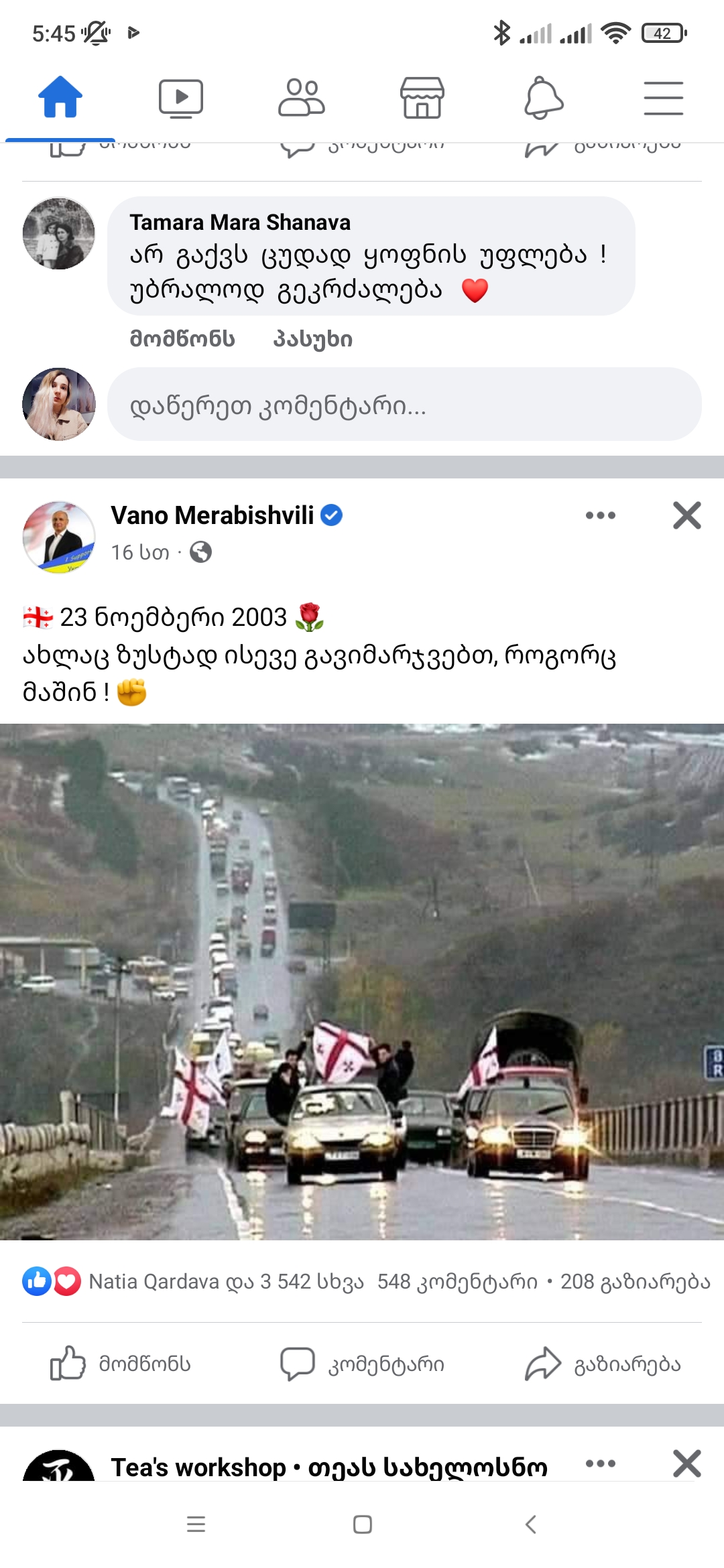724x1568 pixels.
Task: Comment on Vano Merabishvili's post
Action: [x=363, y=1364]
